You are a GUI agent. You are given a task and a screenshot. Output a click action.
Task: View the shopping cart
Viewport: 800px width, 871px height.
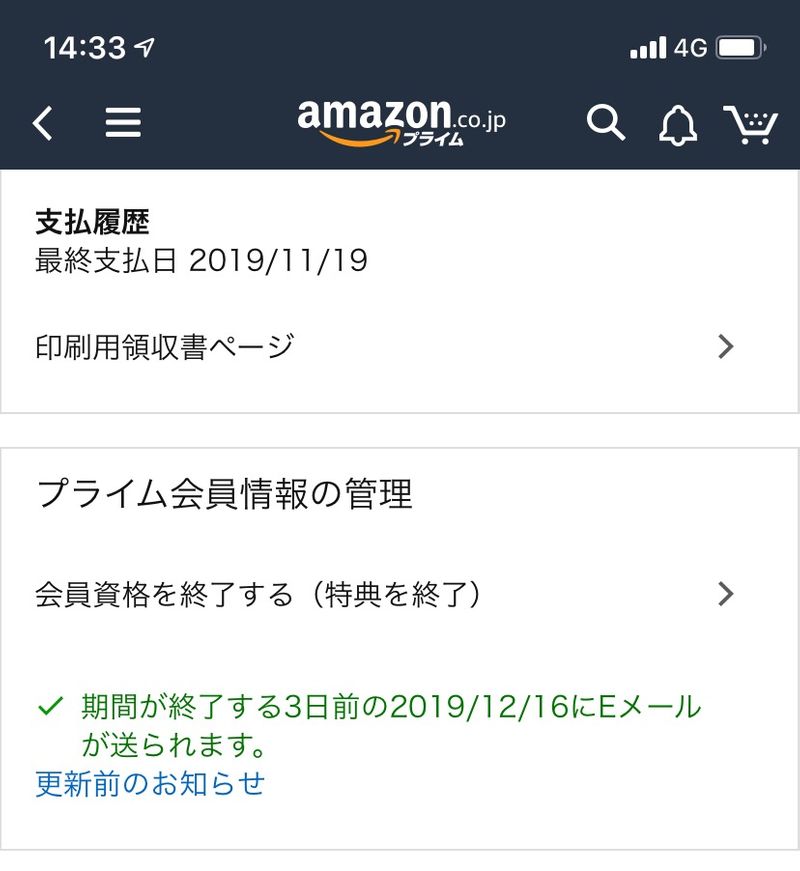pos(751,125)
